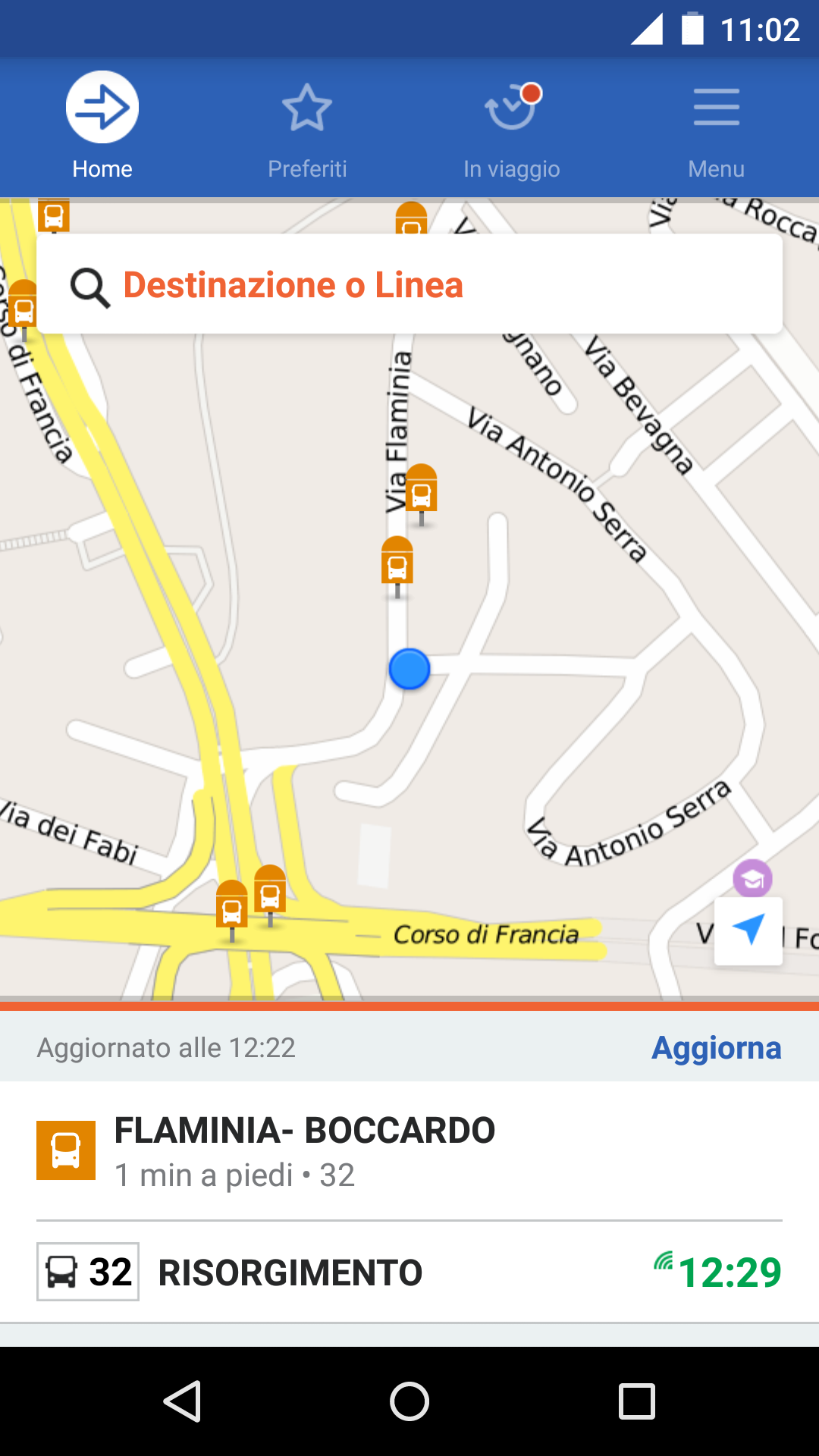Switch to the Home tab
819x1456 pixels.
(x=102, y=127)
